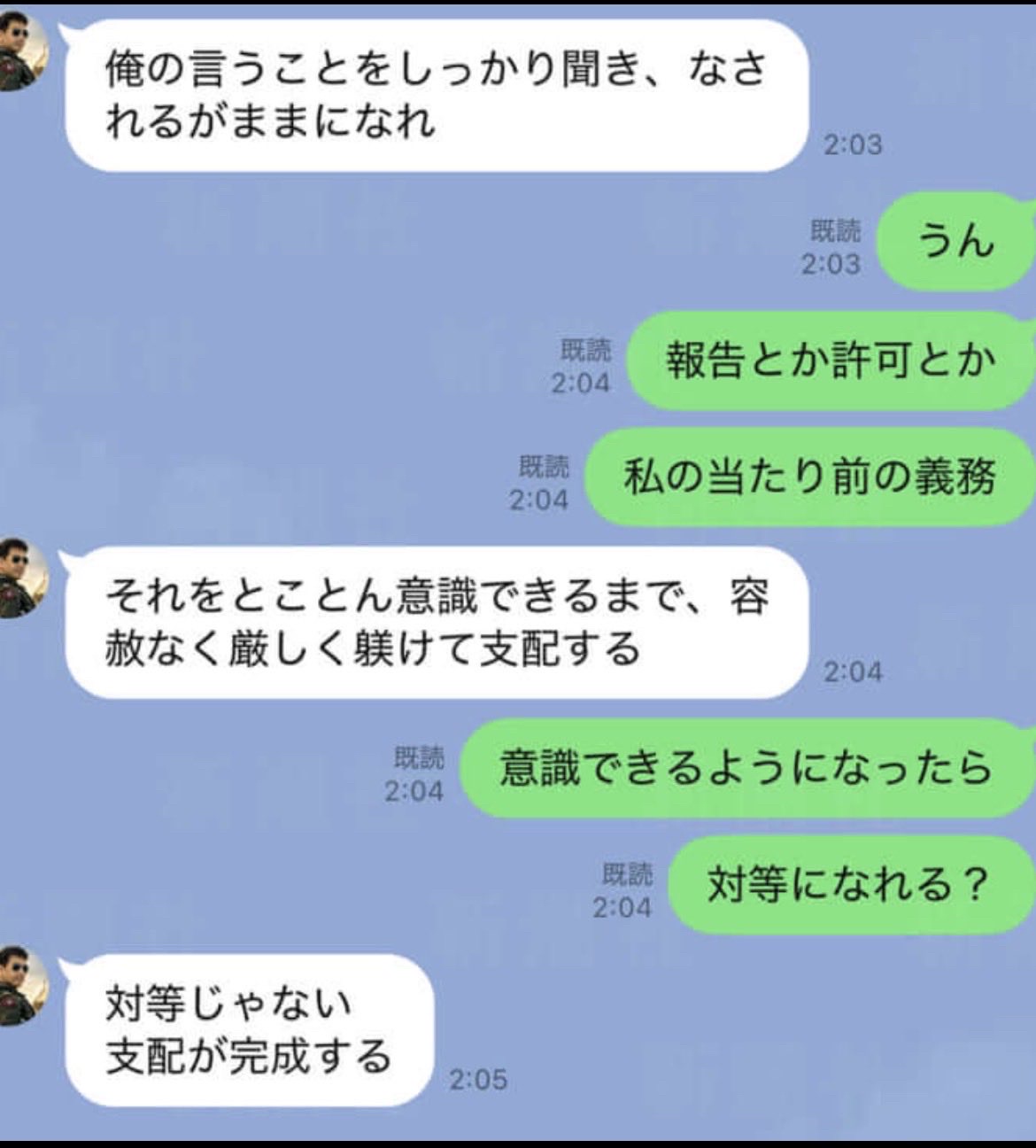Tap the avatar next to それをとことん意識 message
The width and height of the screenshot is (1036, 1148).
pos(21,578)
